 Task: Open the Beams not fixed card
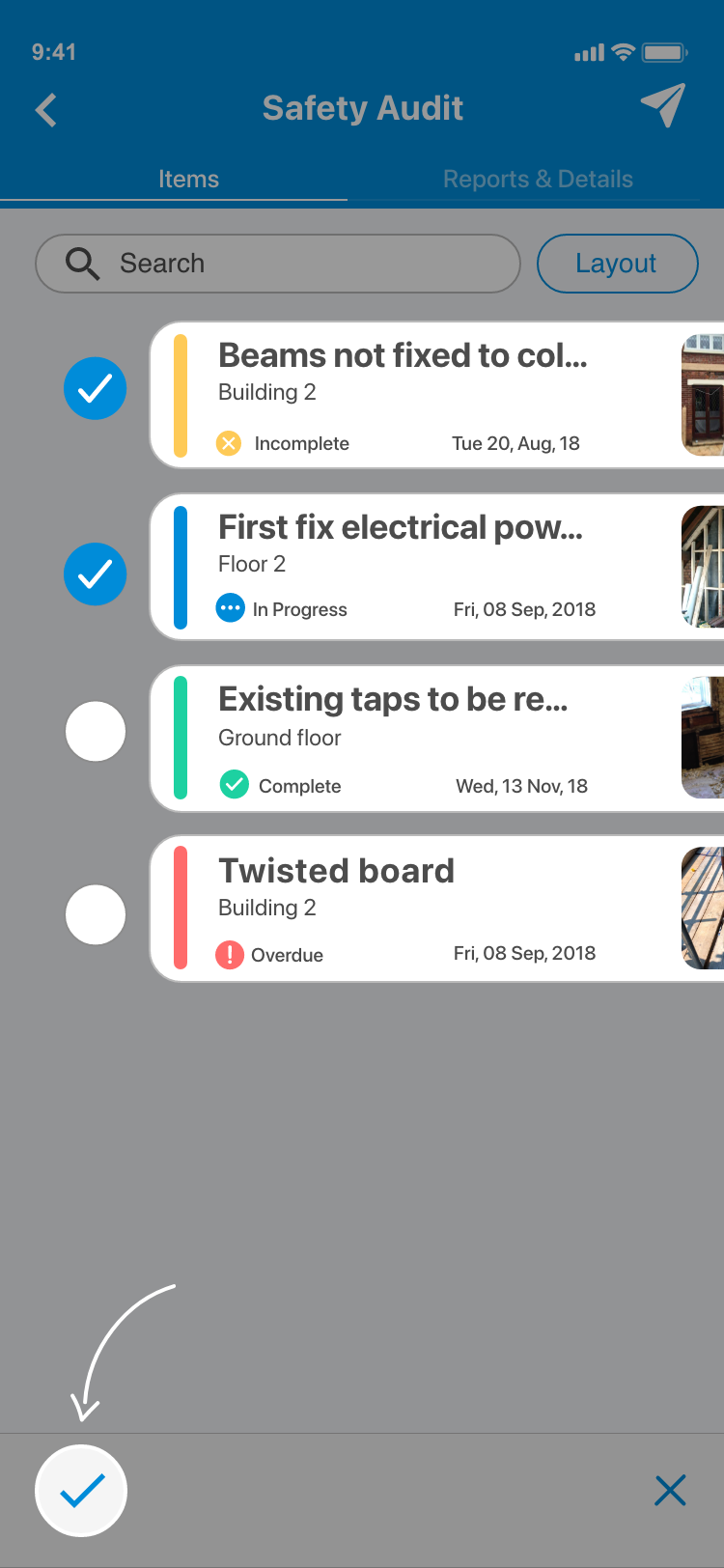coord(425,396)
